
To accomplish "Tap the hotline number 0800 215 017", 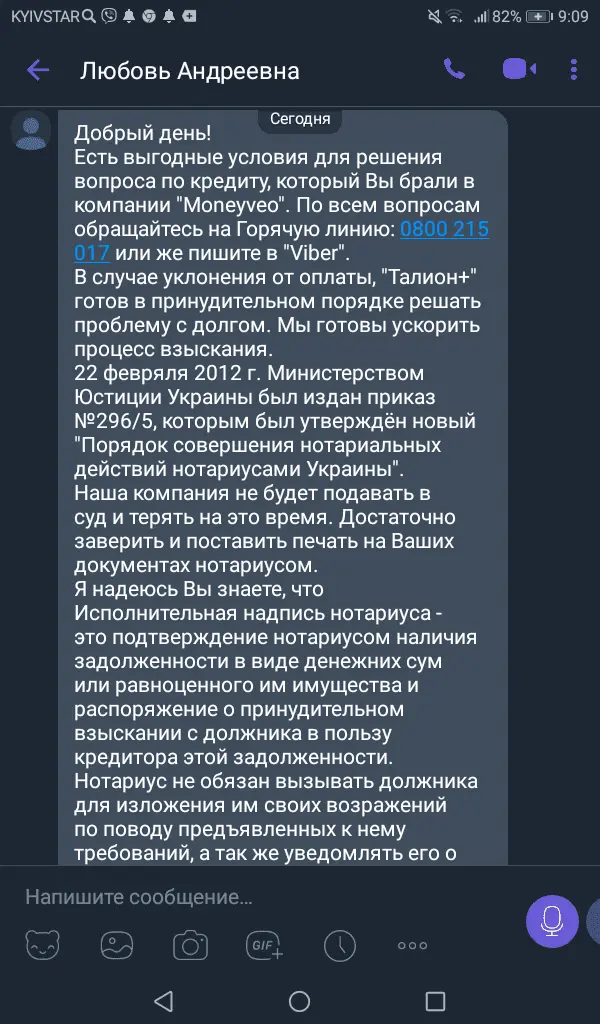I will click(x=443, y=229).
